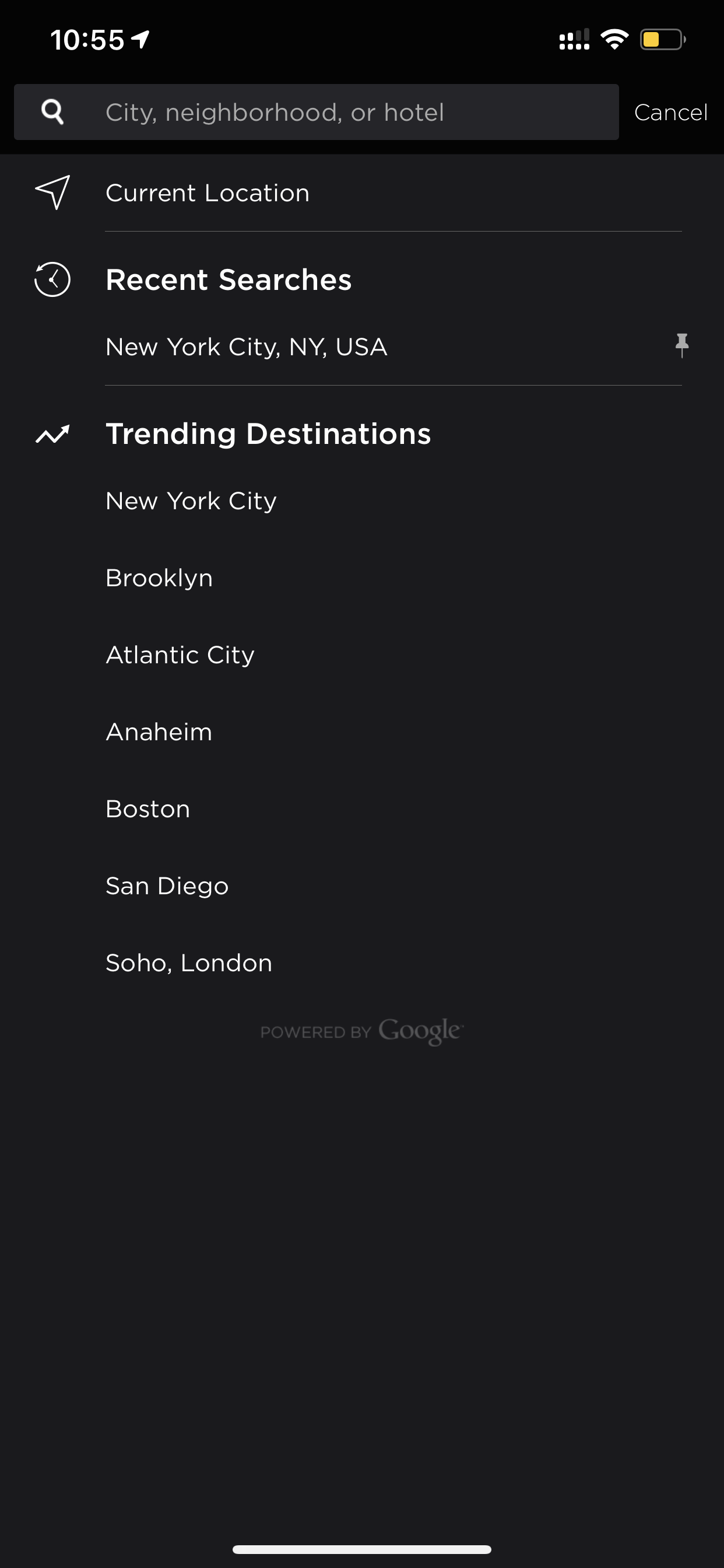This screenshot has width=724, height=1568.
Task: Pin the New York City recent search
Action: (x=681, y=346)
